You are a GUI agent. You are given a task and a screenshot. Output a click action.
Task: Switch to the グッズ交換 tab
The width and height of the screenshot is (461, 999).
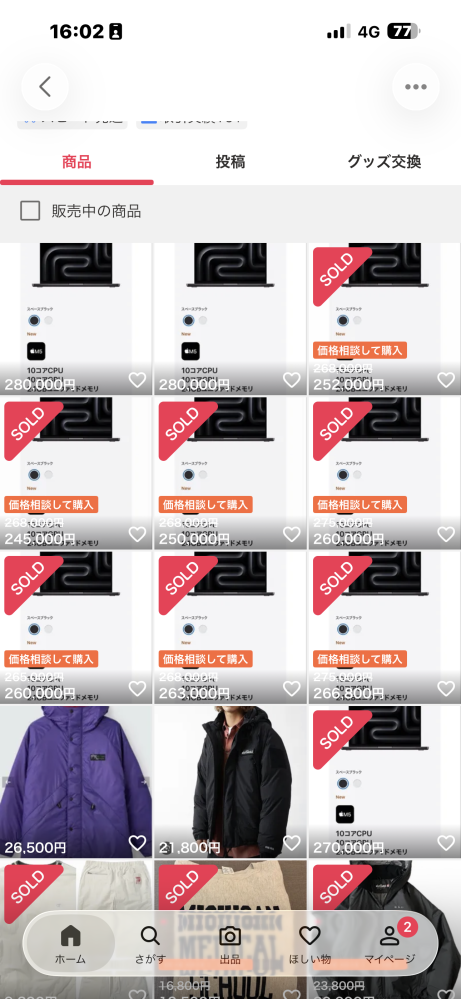tap(384, 162)
